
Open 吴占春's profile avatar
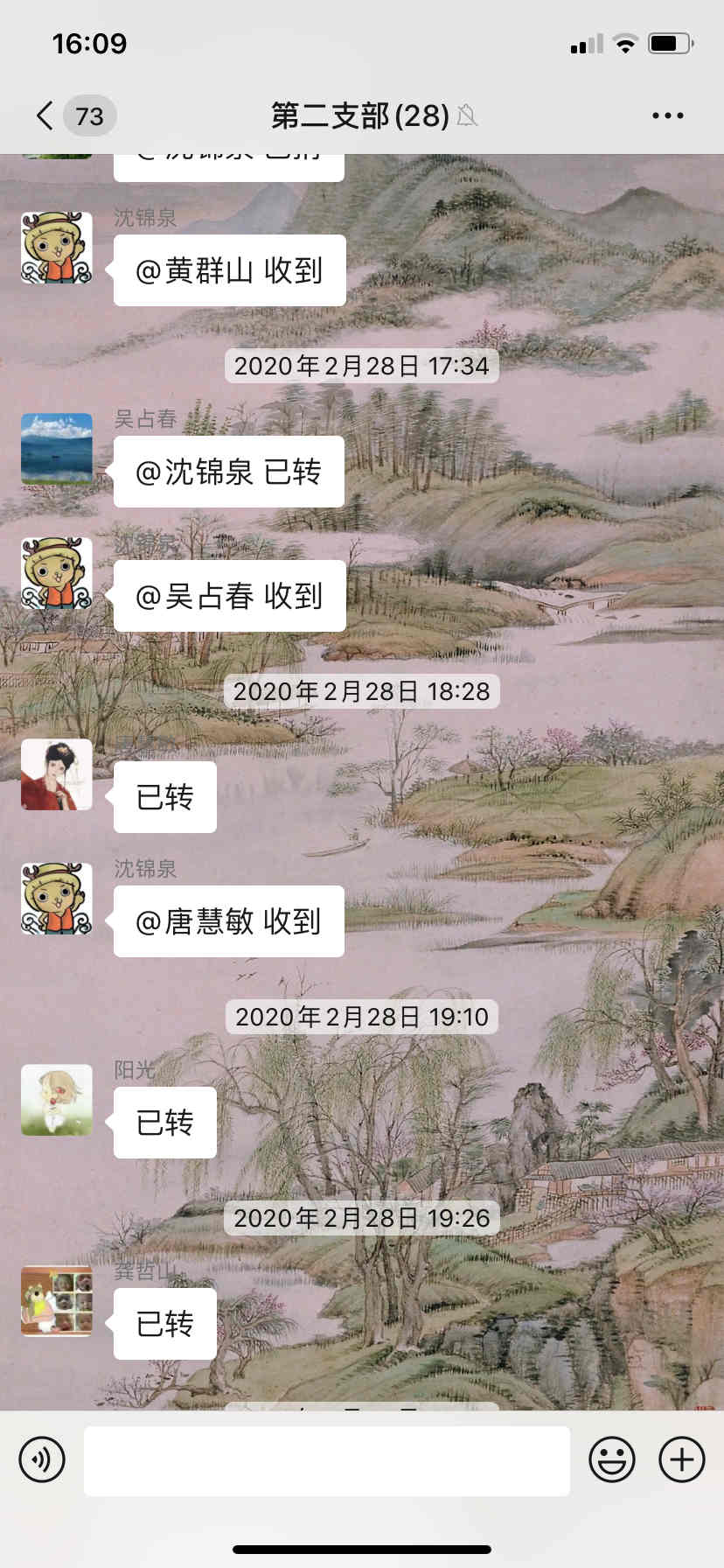57,448
